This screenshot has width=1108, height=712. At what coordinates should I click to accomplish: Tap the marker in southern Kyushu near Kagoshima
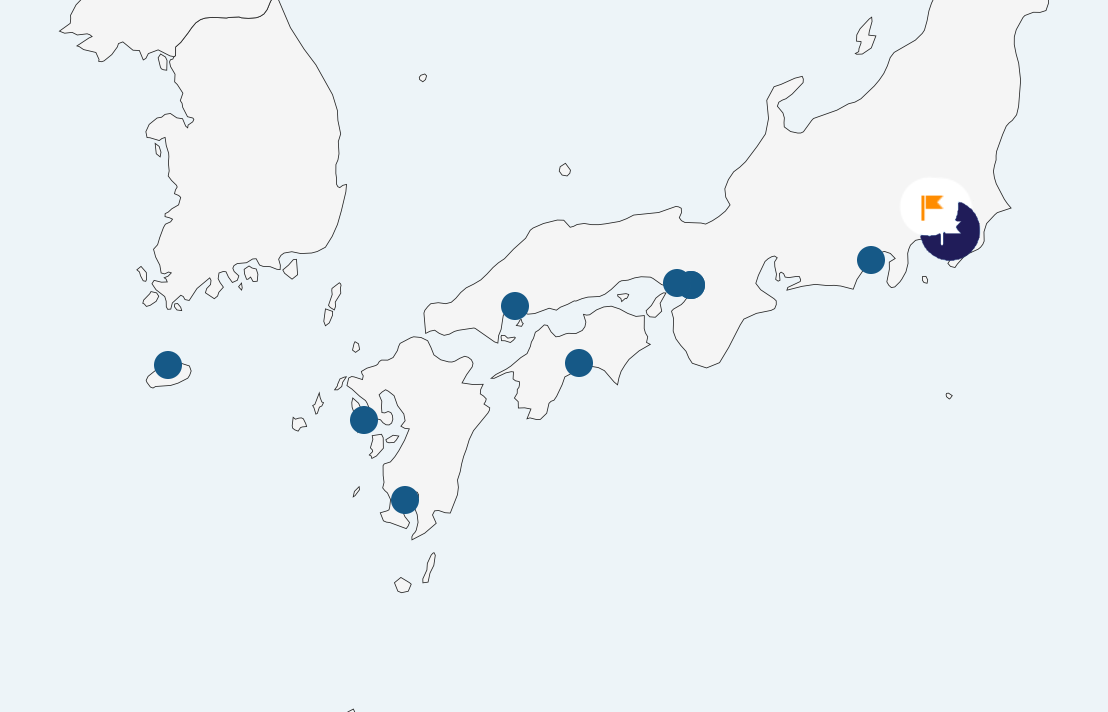coord(404,500)
